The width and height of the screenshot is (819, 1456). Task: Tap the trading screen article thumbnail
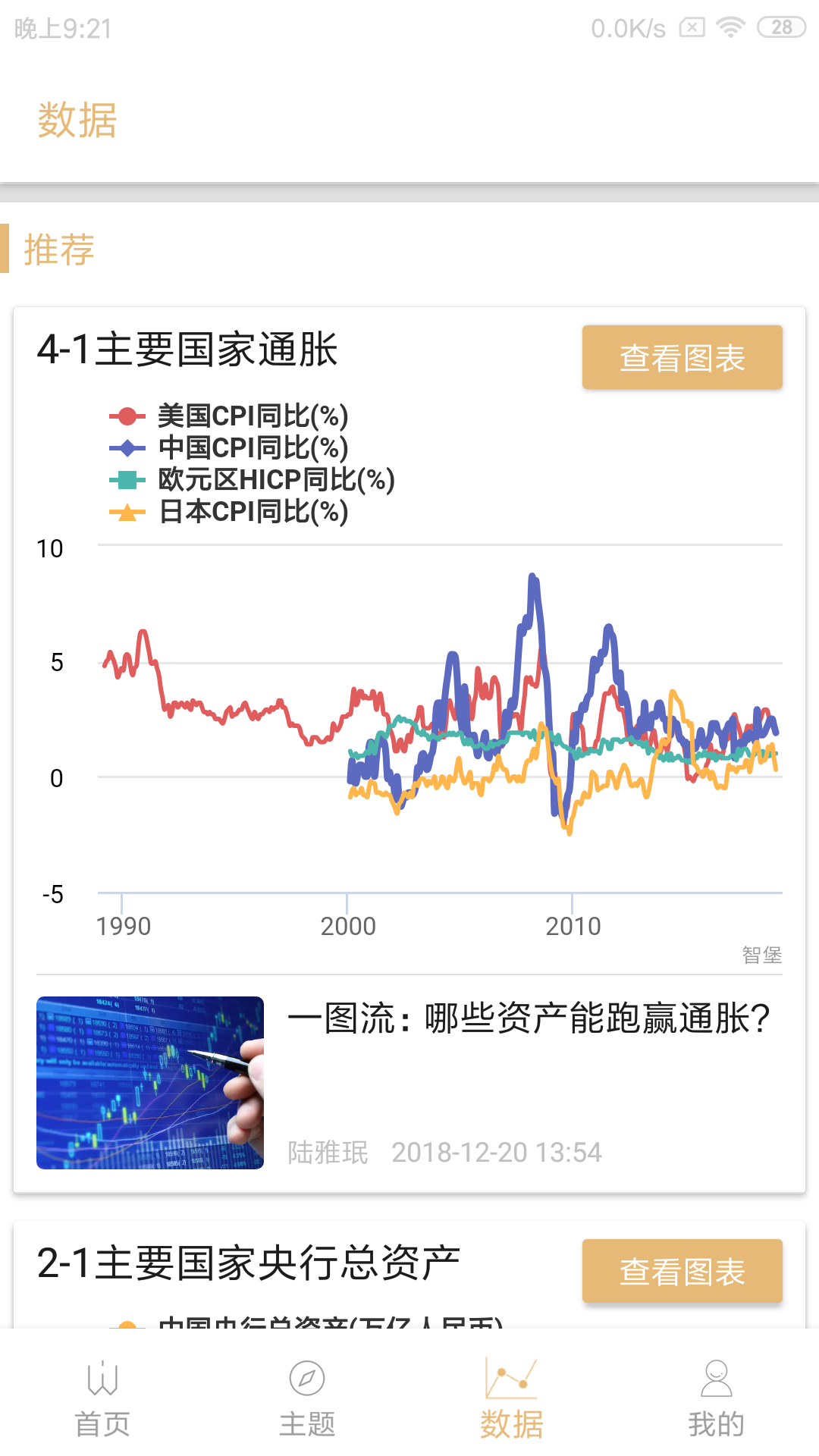point(152,1083)
